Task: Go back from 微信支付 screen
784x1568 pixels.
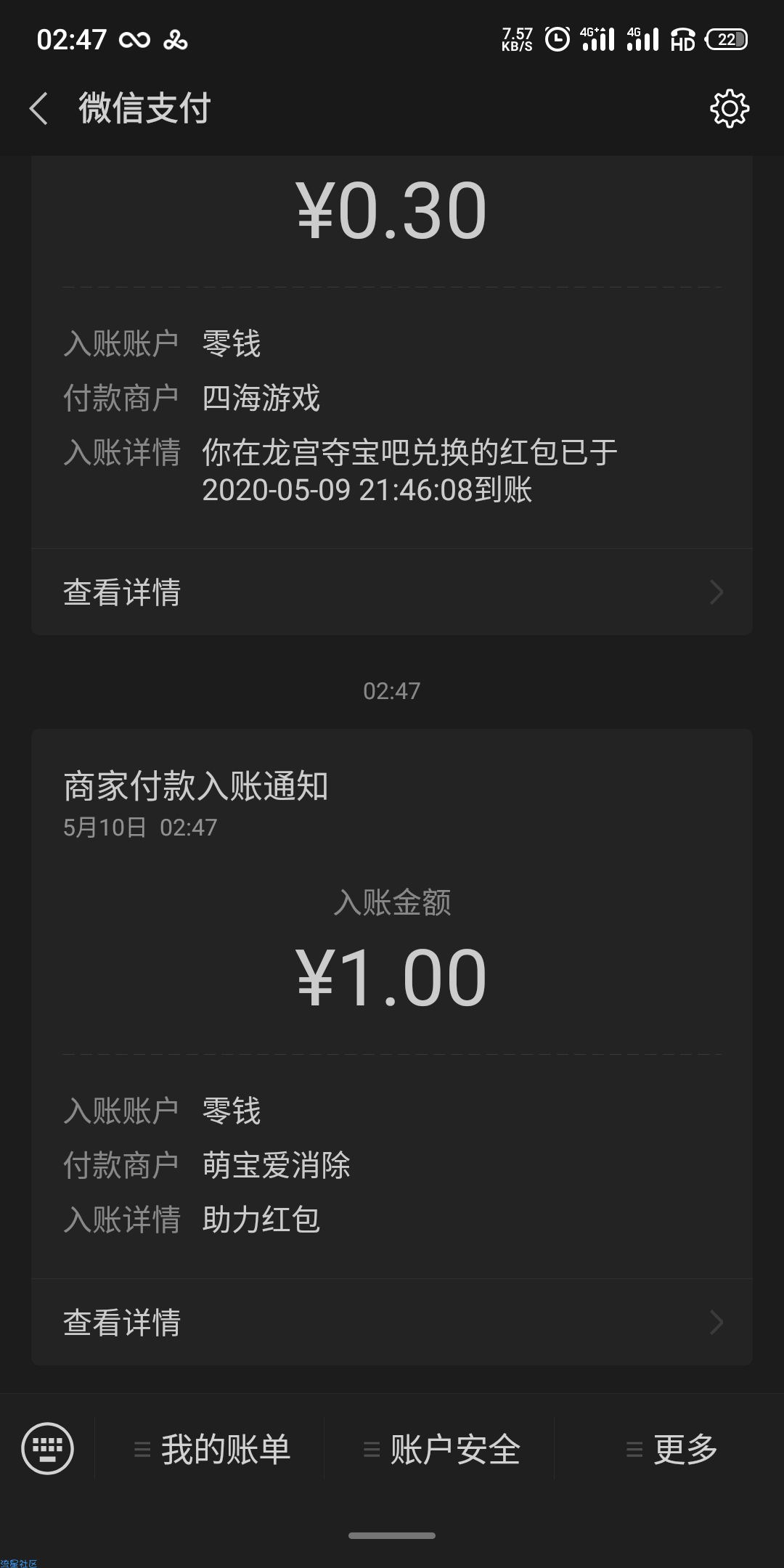Action: click(39, 109)
